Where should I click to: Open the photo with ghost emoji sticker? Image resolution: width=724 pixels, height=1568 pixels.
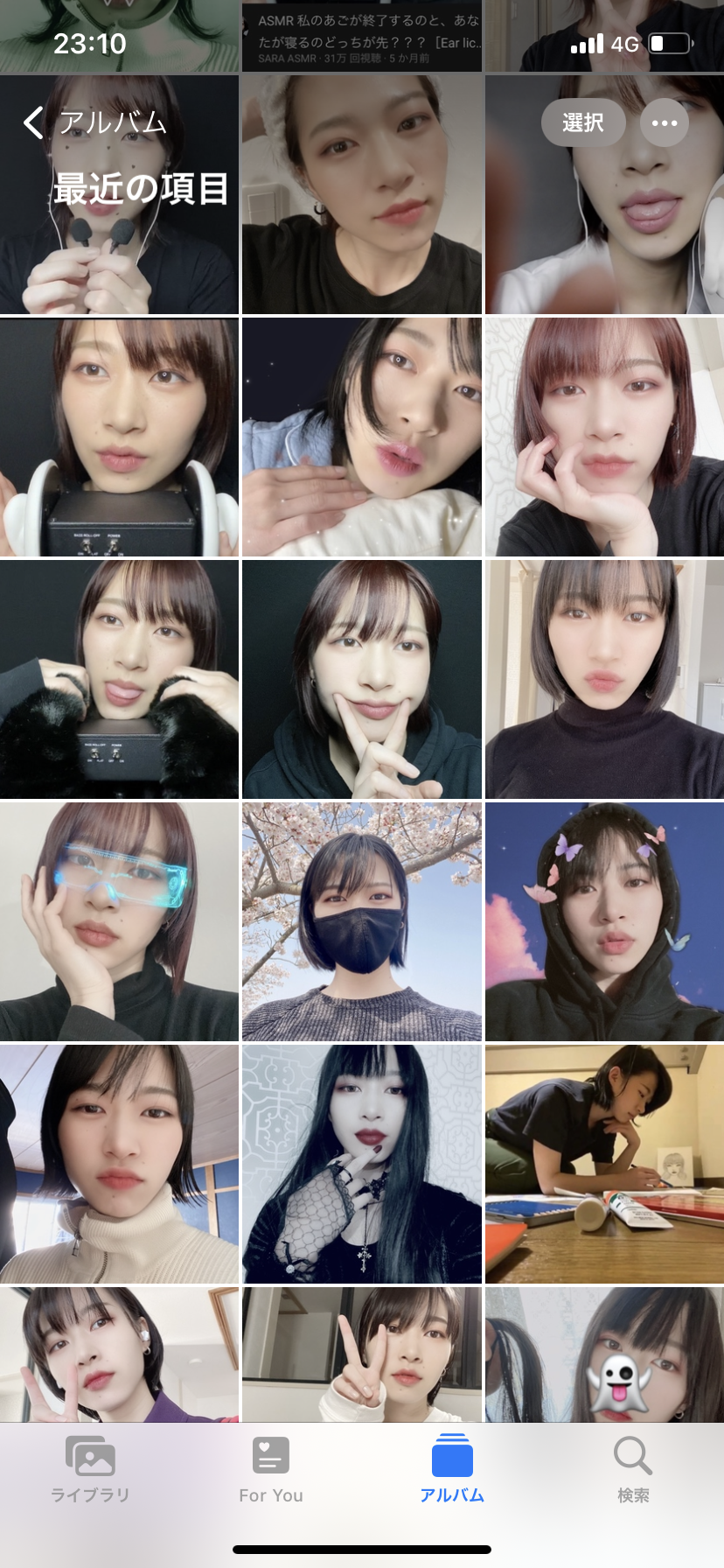pyautogui.click(x=604, y=1354)
